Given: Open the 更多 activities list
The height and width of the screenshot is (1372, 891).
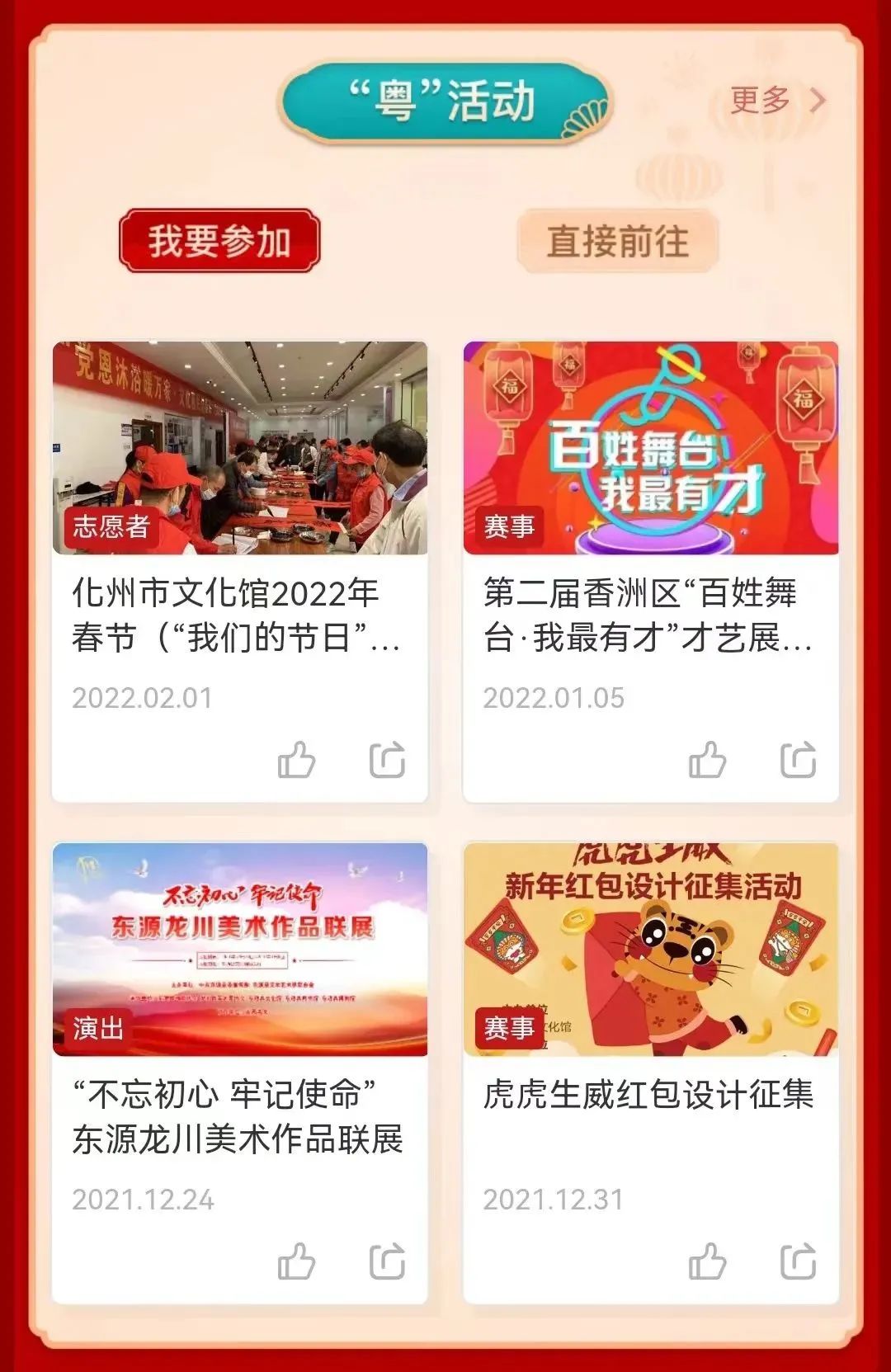Looking at the screenshot, I should tap(758, 101).
